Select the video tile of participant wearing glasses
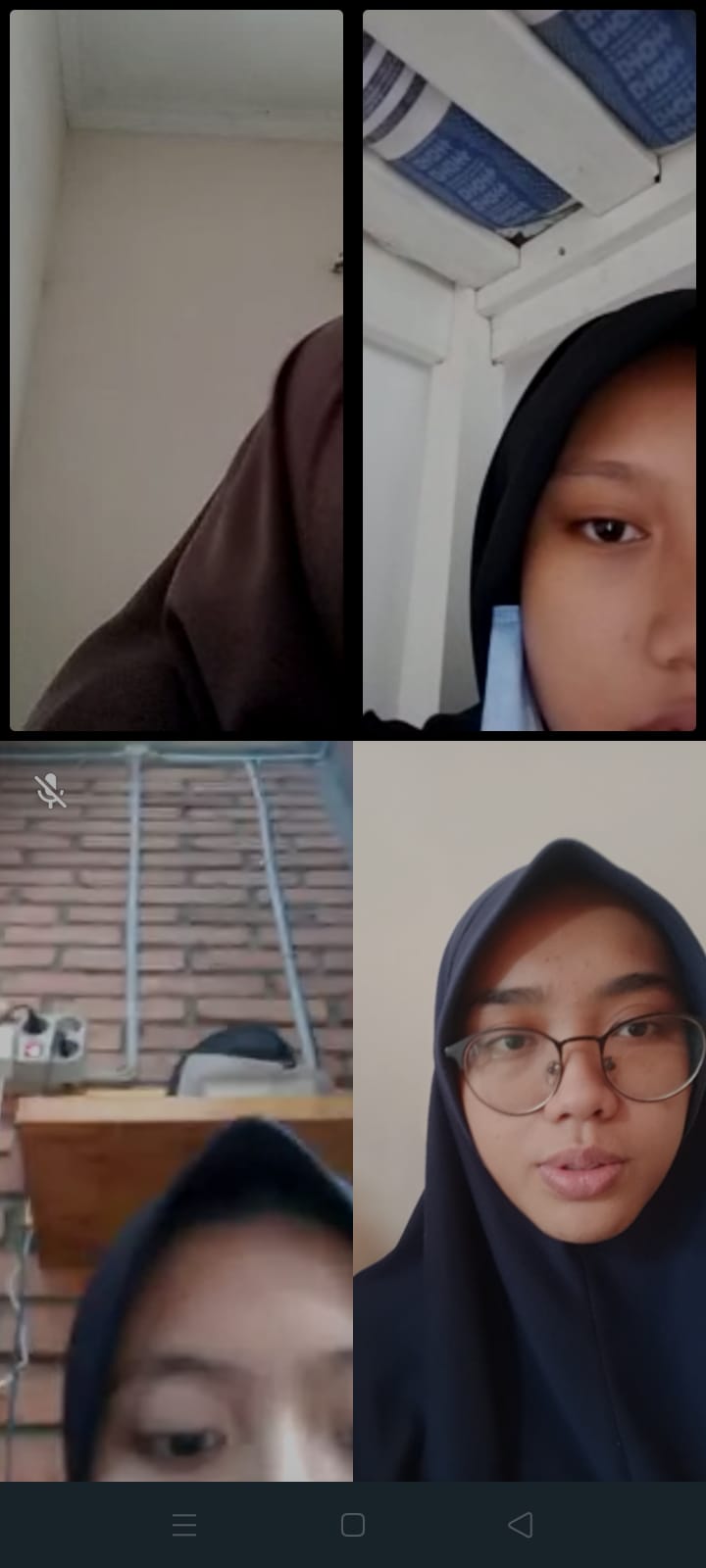706x1568 pixels. 529,1110
